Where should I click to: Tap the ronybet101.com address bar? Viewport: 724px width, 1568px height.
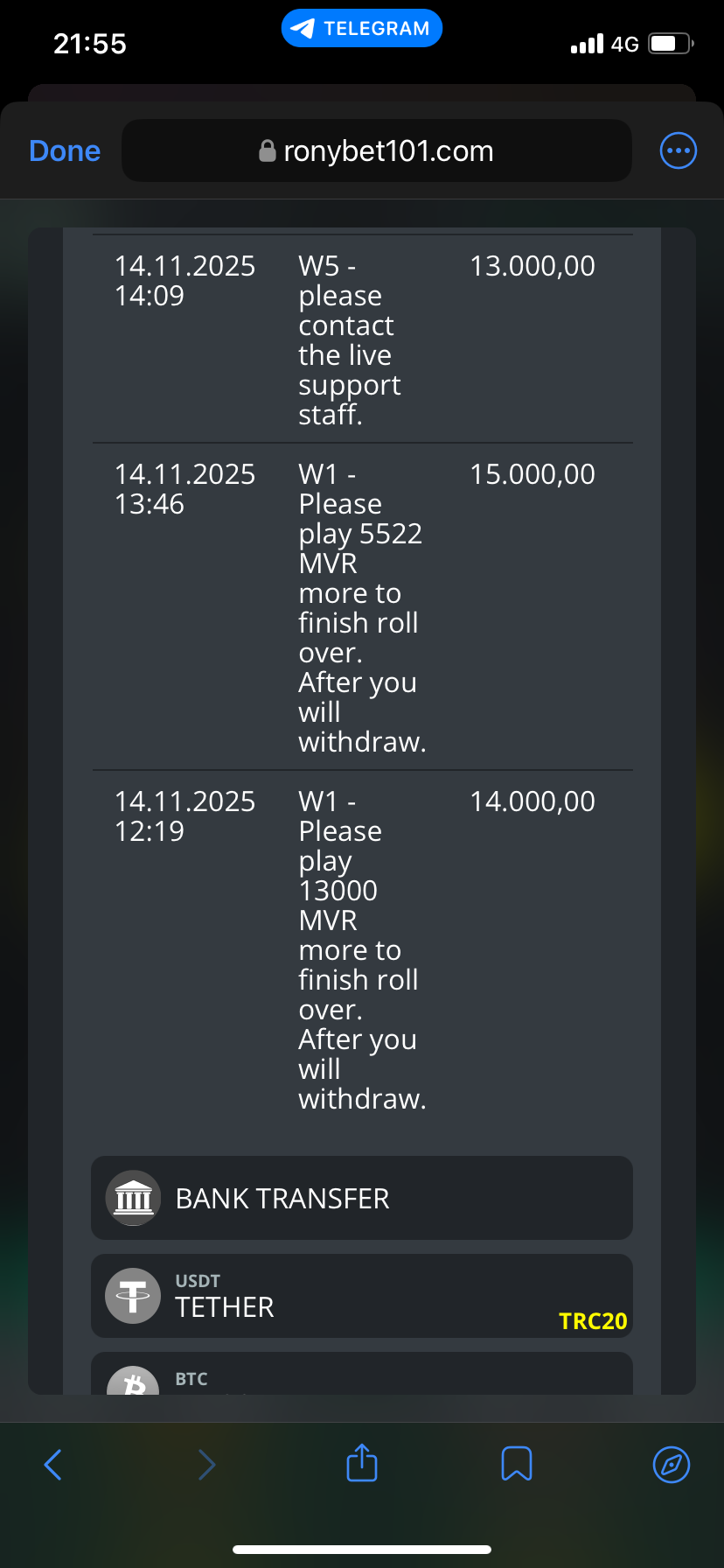tap(376, 150)
